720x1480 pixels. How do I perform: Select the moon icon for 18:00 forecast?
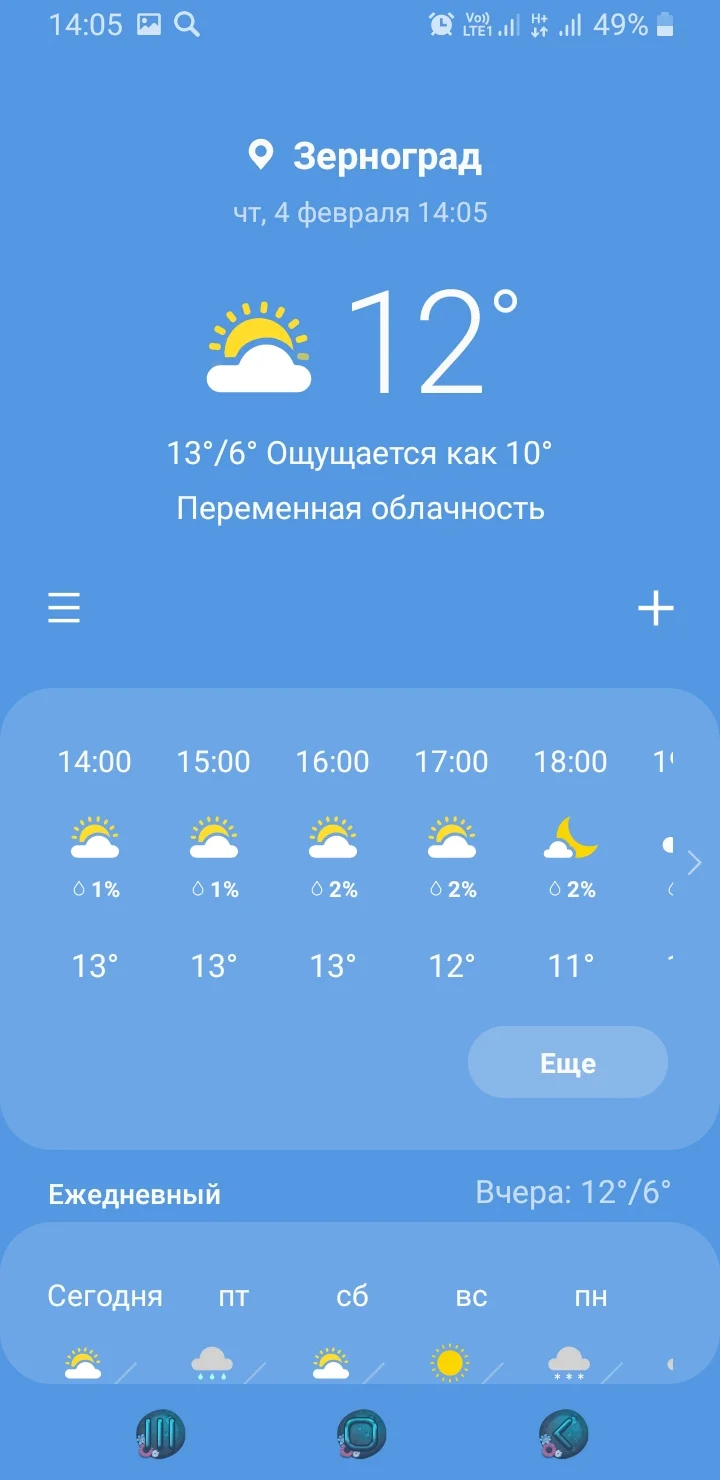[570, 840]
